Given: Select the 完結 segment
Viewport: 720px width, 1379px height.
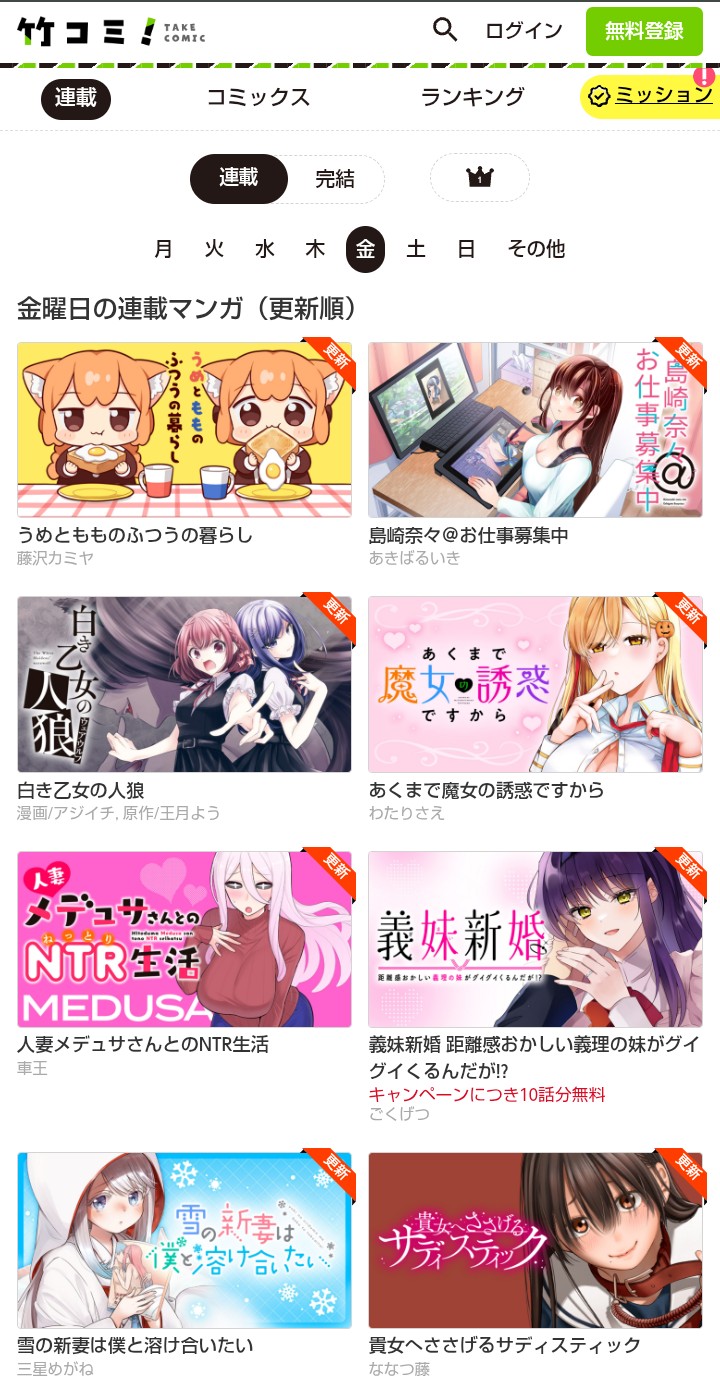Looking at the screenshot, I should click(x=335, y=179).
